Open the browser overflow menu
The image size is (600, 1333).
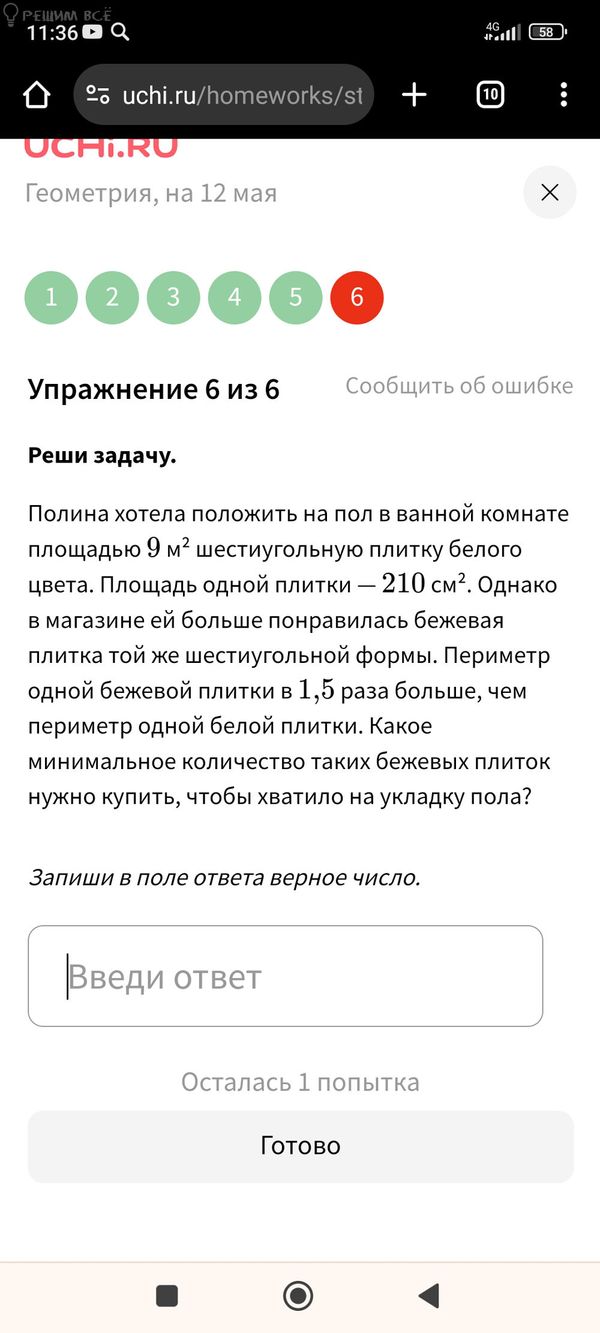tap(564, 95)
